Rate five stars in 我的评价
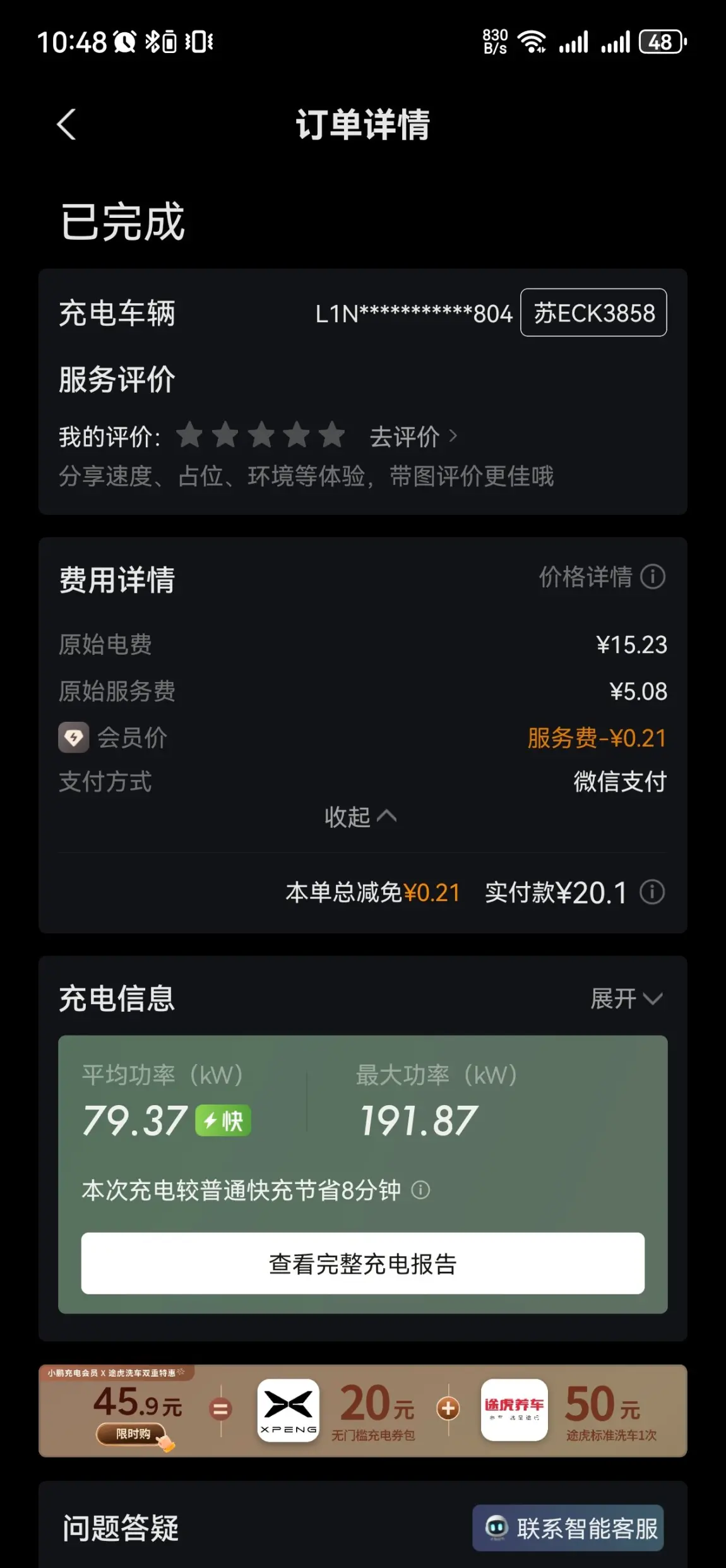726x1568 pixels. pos(332,436)
